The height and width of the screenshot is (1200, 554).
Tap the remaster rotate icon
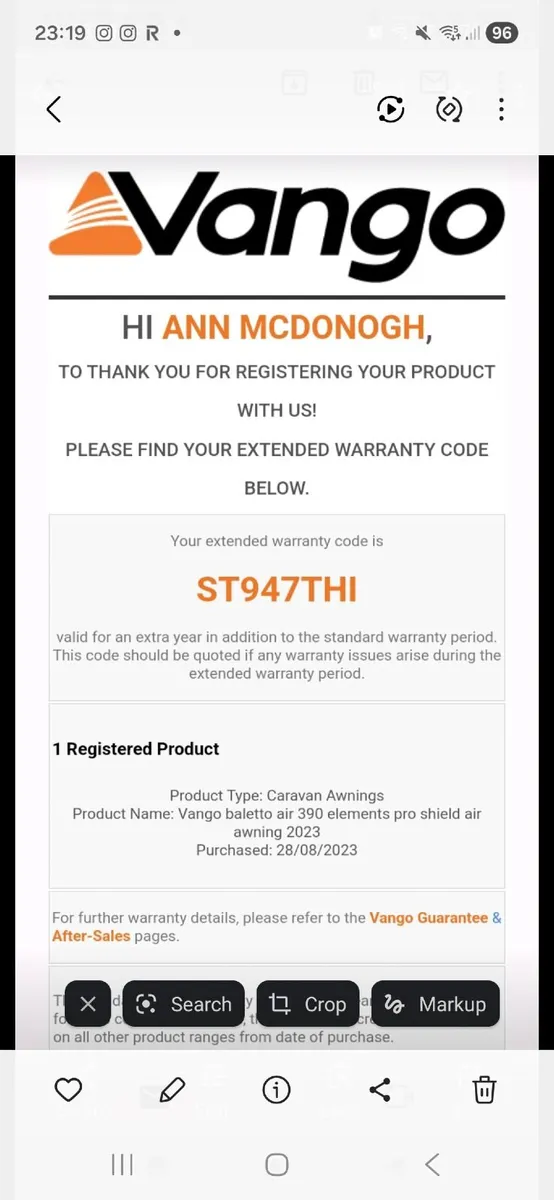coord(449,109)
